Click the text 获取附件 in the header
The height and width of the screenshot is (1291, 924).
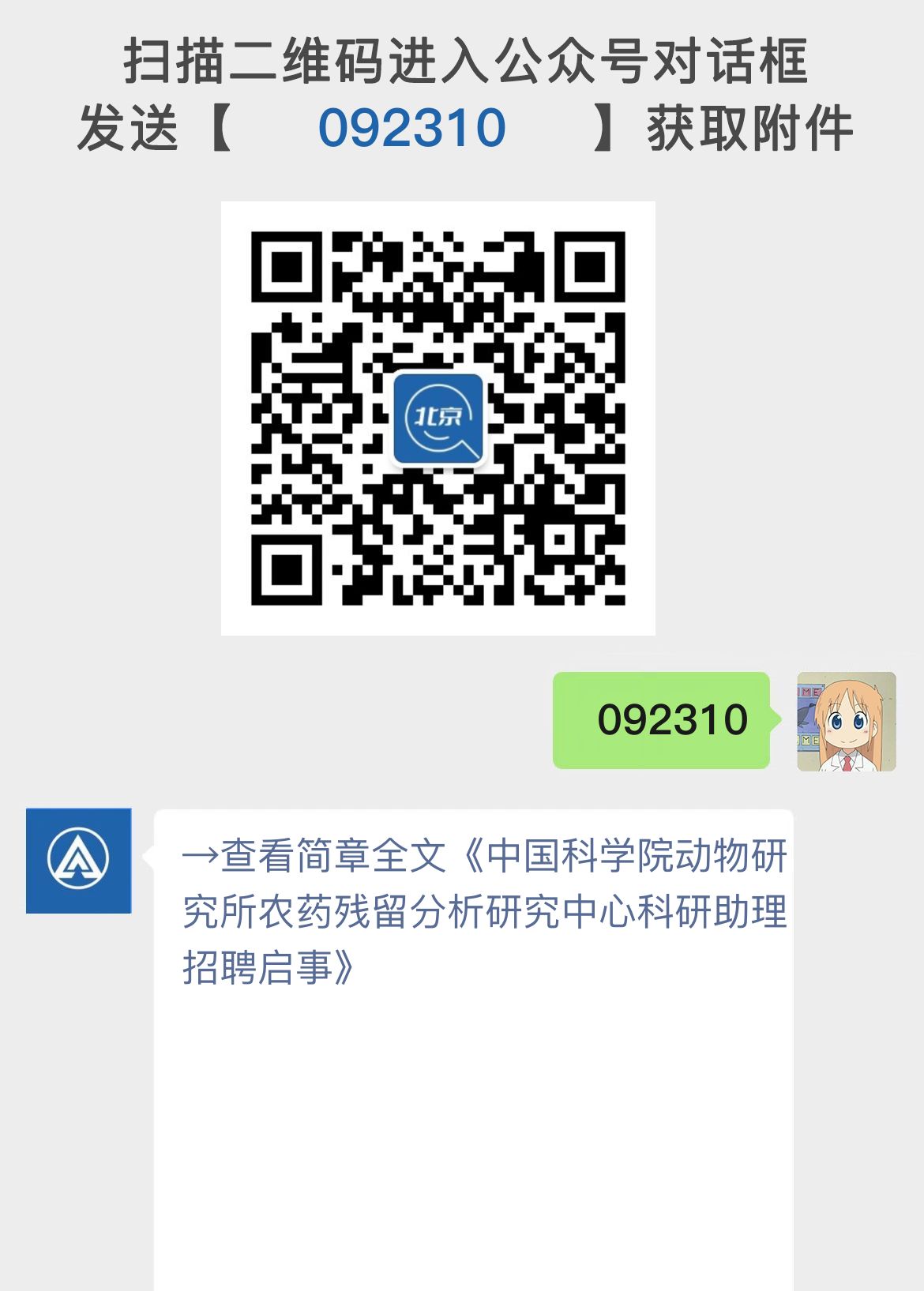(x=750, y=126)
